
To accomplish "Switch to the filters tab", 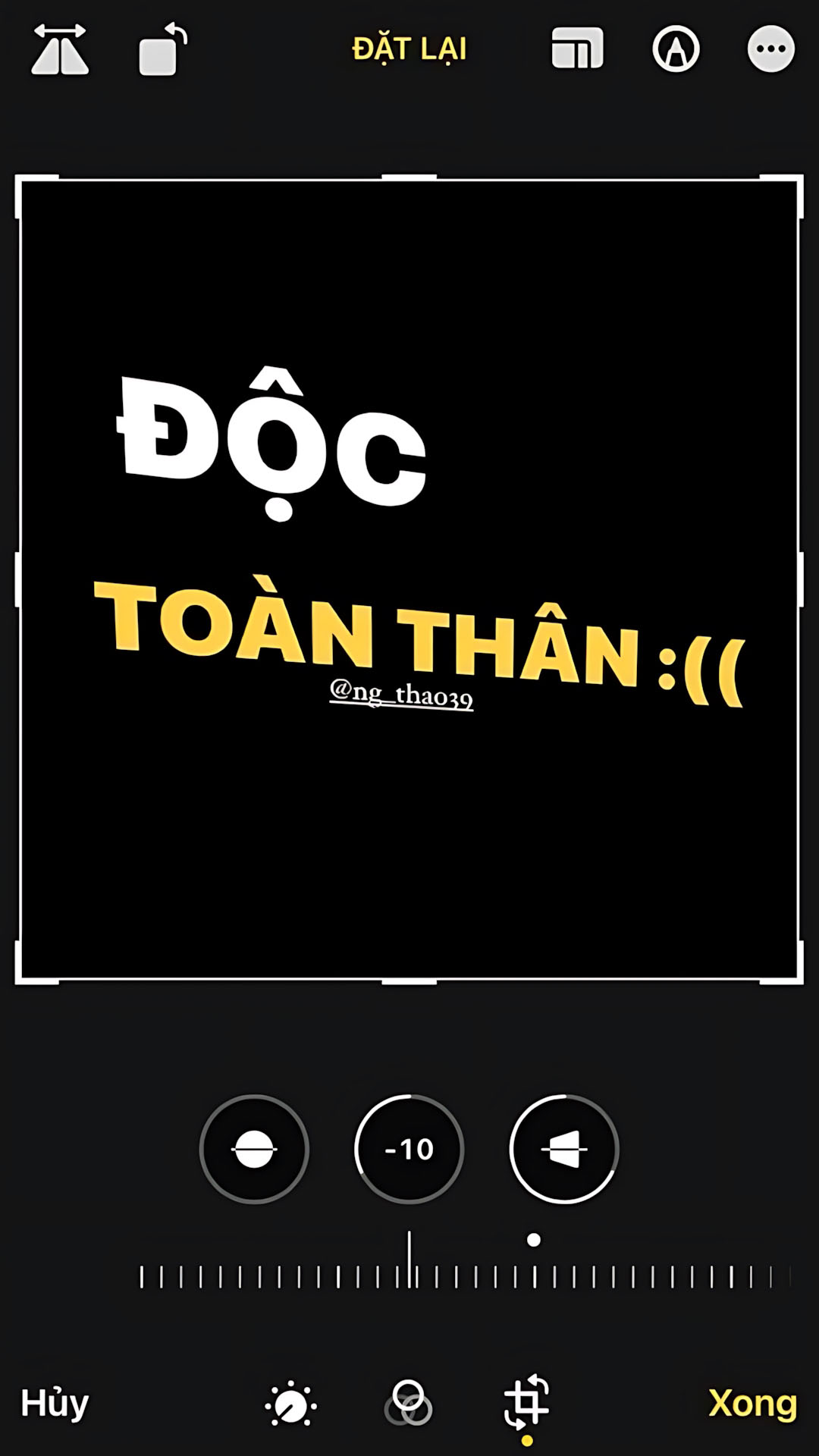I will tap(409, 1403).
